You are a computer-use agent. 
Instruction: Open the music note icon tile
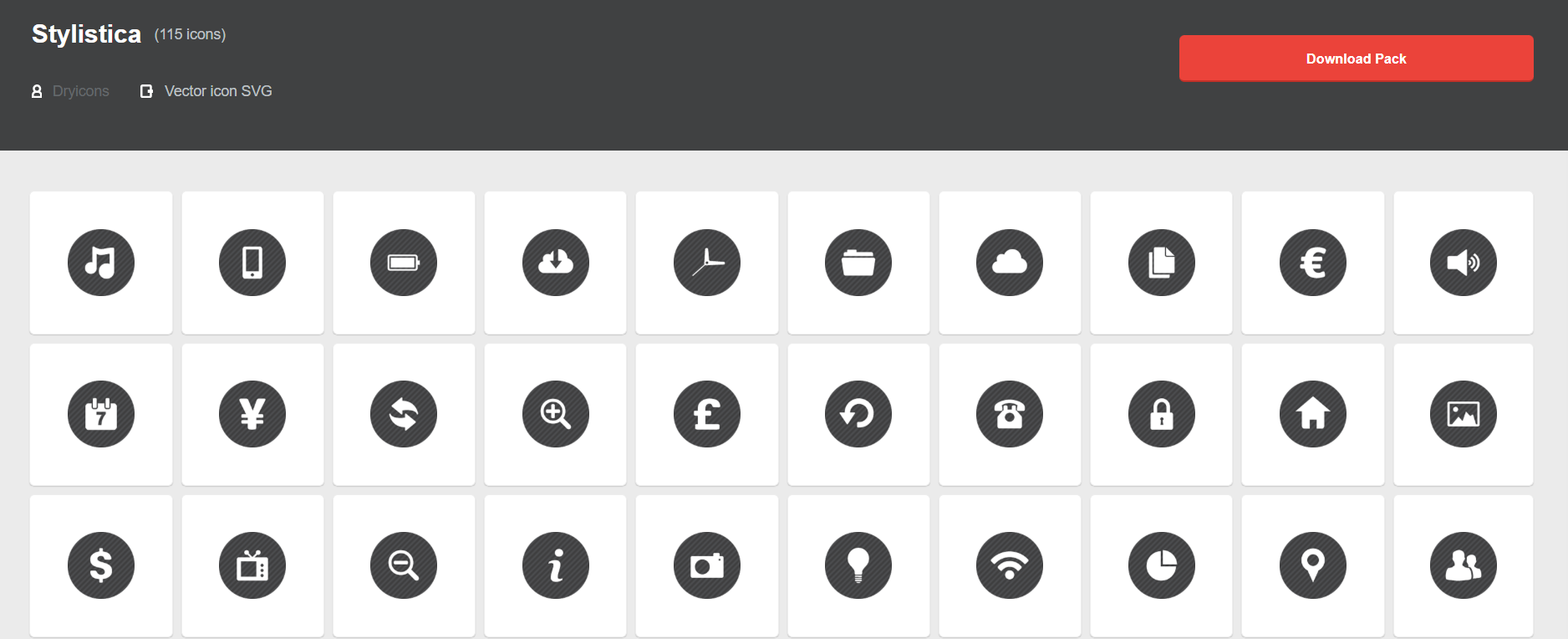tap(101, 263)
